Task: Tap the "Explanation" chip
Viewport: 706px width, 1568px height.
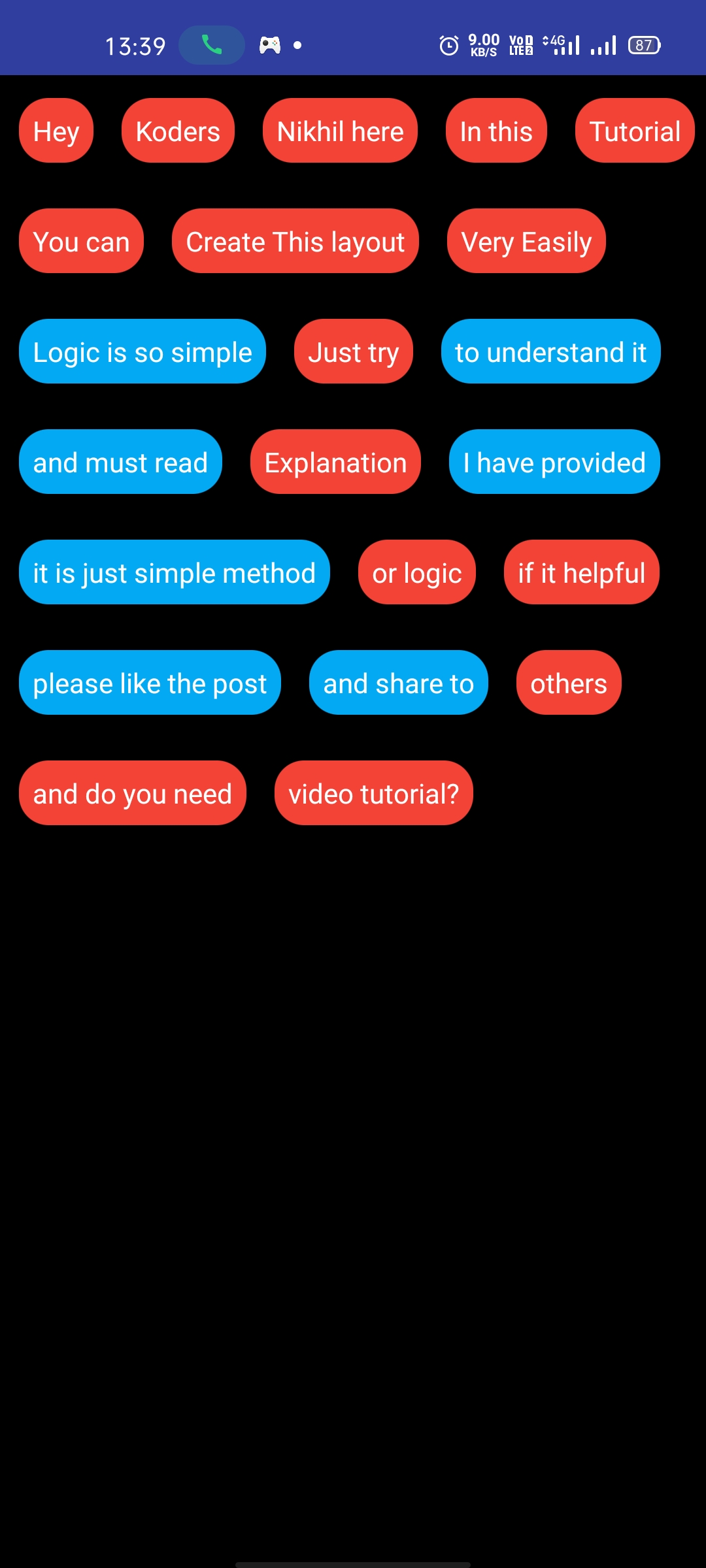Action: [x=335, y=462]
